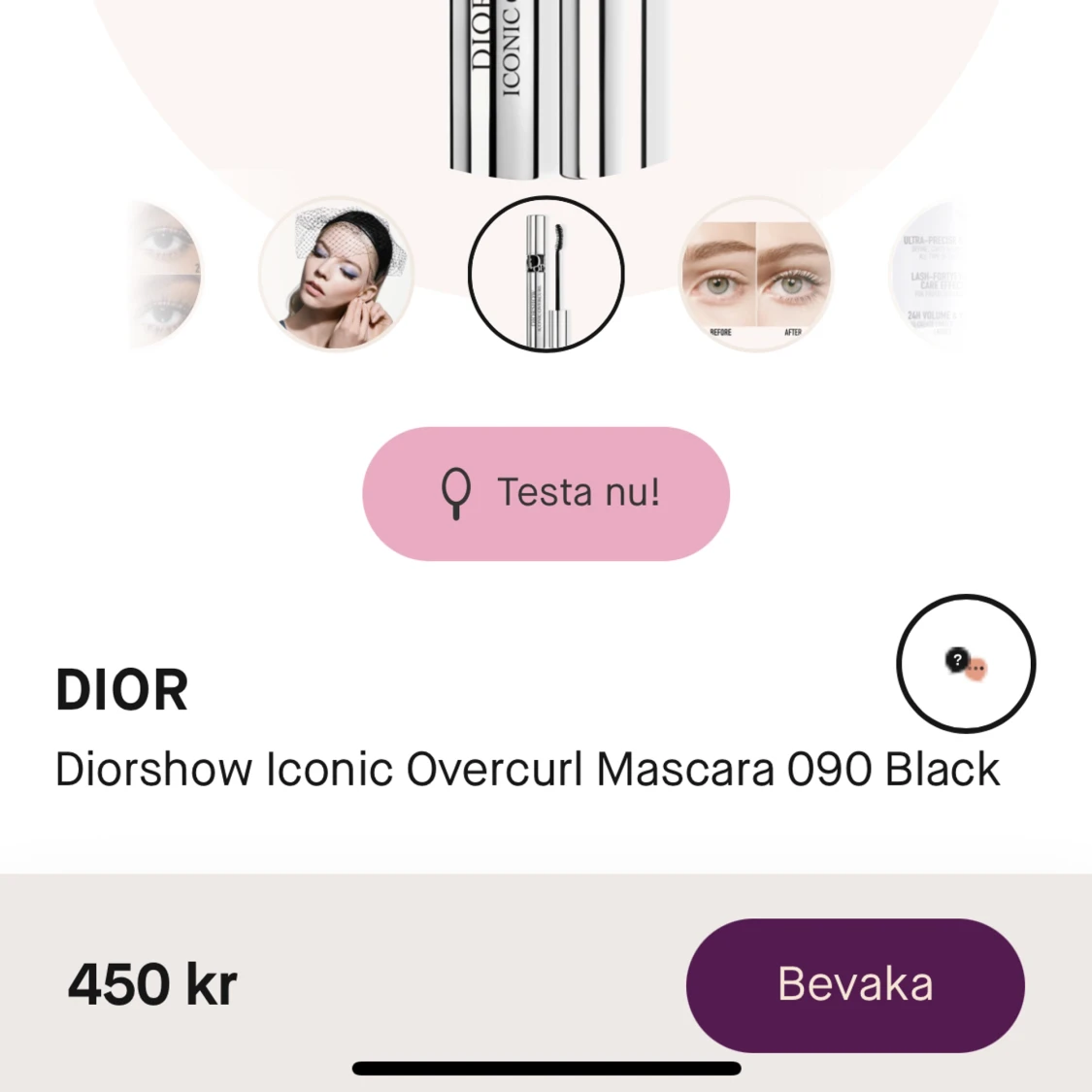This screenshot has height=1092, width=1092.
Task: Show the before and after thumbnail
Action: [x=756, y=274]
